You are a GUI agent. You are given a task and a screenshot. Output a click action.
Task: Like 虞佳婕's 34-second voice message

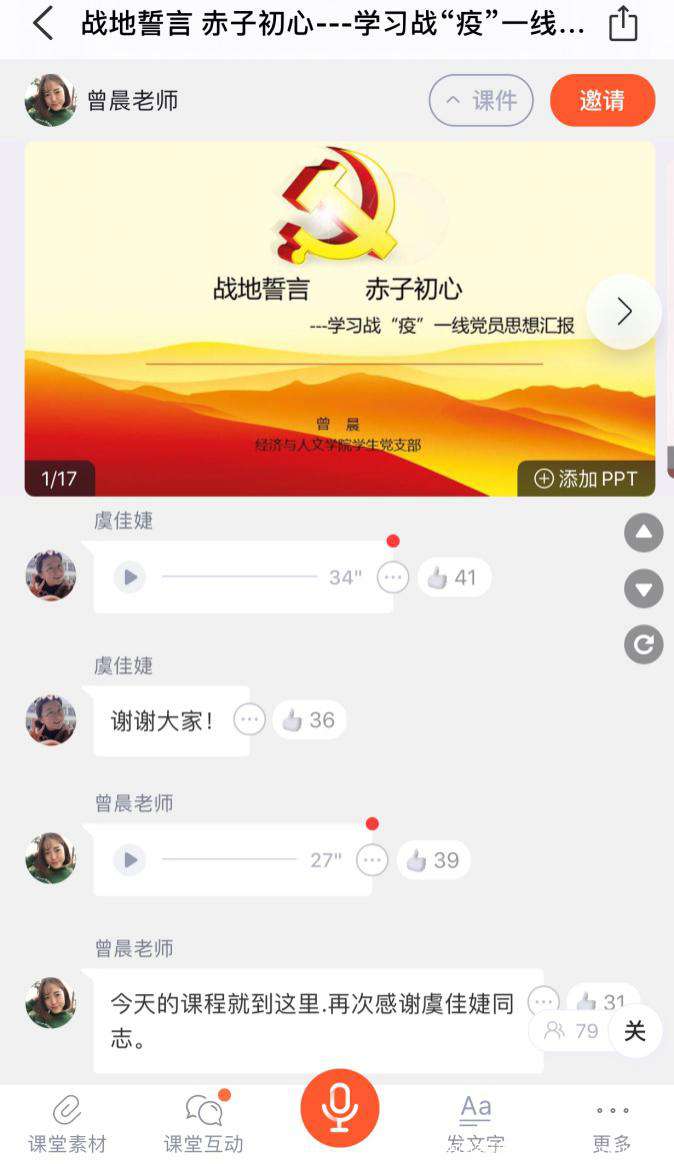[453, 577]
